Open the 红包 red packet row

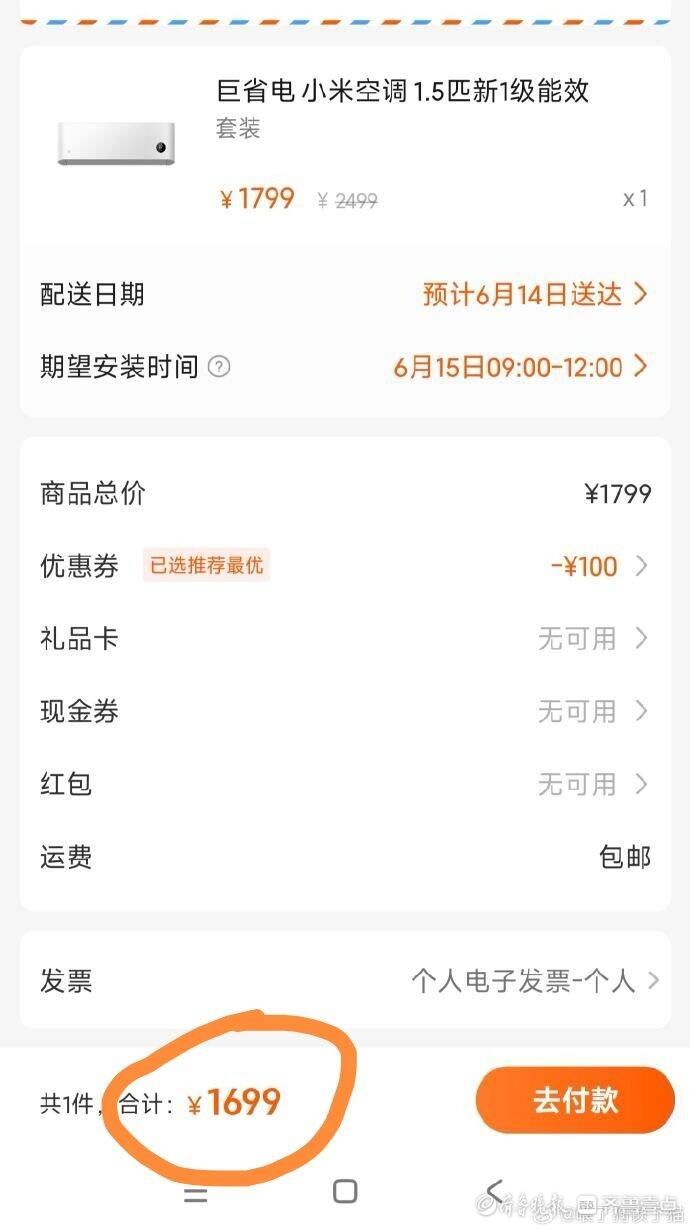[592, 784]
